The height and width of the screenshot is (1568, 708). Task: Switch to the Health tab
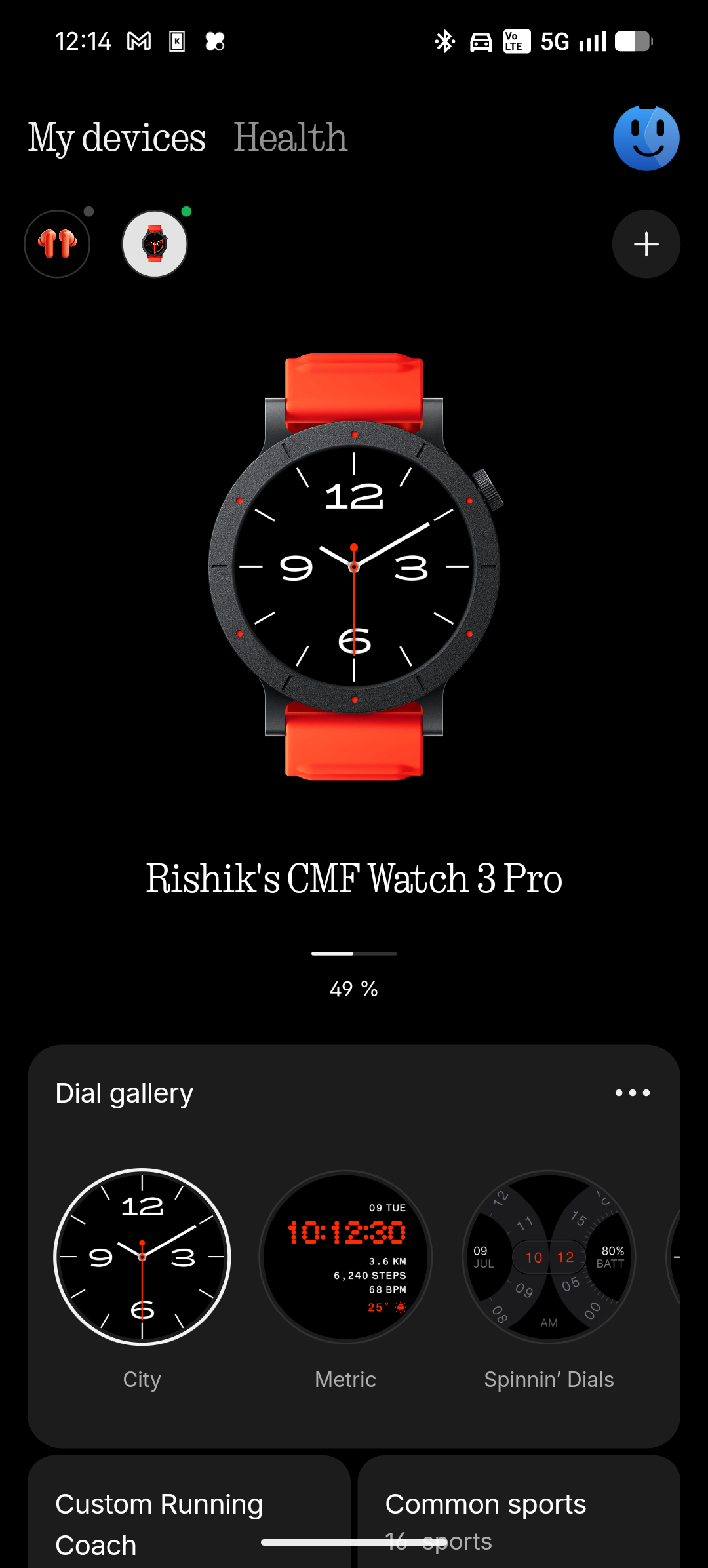tap(290, 138)
